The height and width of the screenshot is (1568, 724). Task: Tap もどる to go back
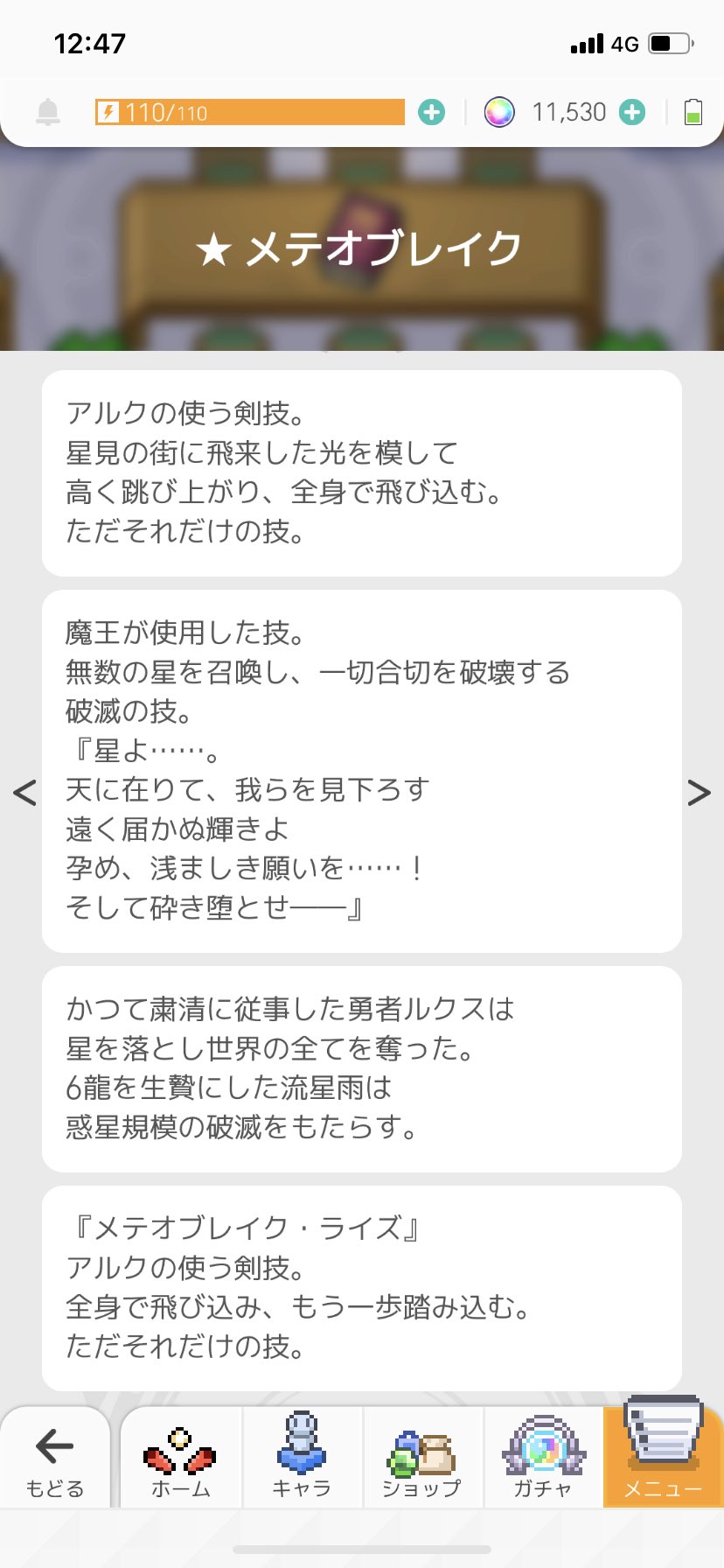55,1458
